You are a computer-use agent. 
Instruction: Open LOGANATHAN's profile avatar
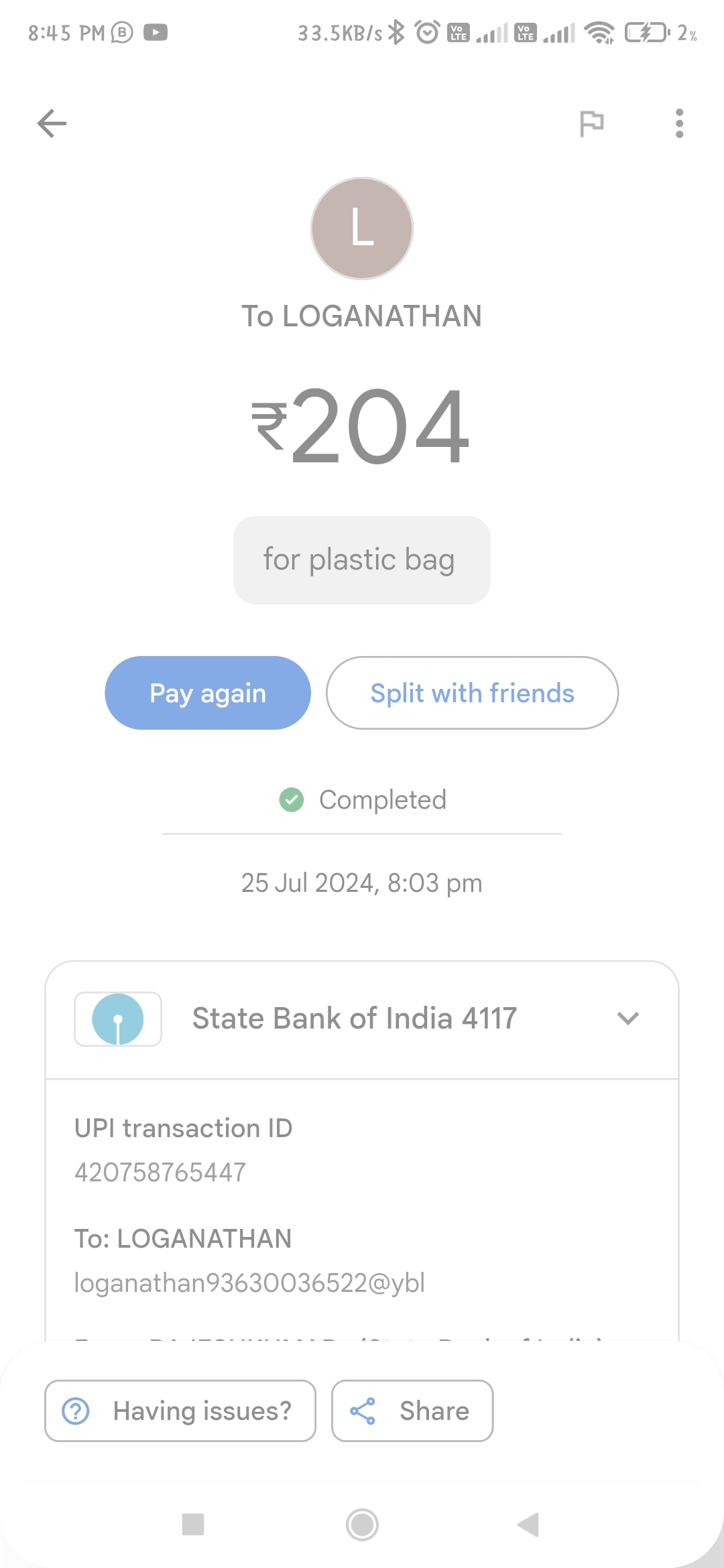362,228
